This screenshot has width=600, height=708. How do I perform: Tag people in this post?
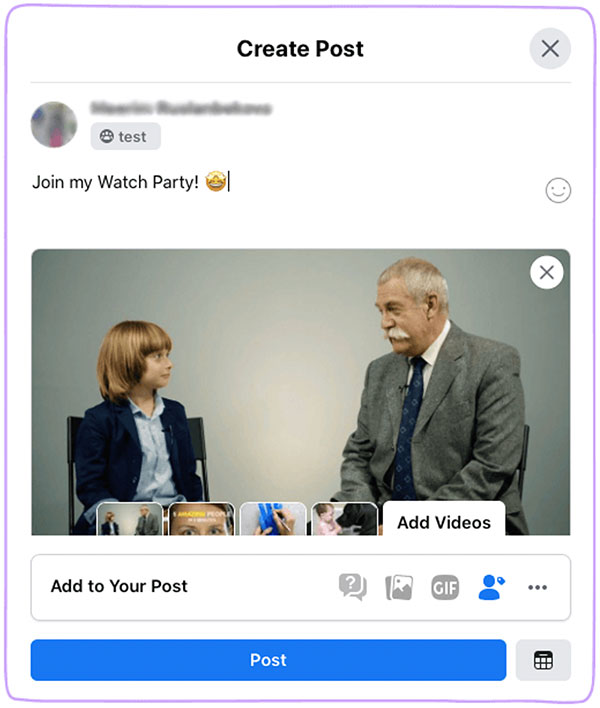point(491,587)
